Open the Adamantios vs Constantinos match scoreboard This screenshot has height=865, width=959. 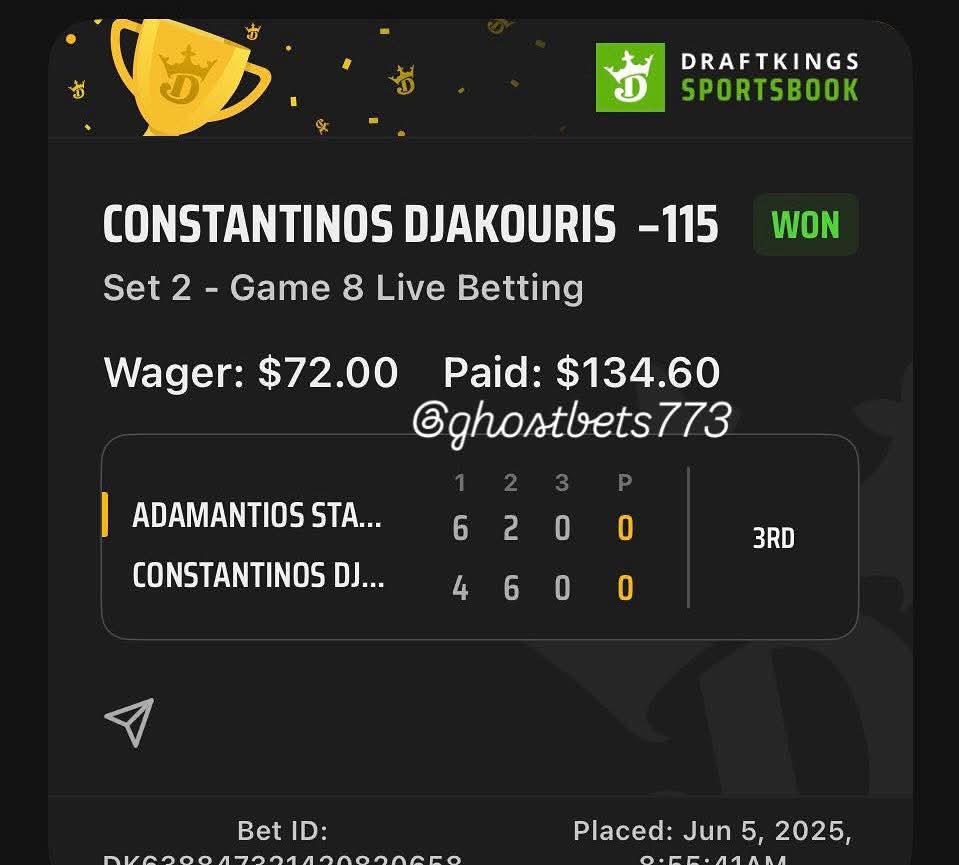[479, 538]
